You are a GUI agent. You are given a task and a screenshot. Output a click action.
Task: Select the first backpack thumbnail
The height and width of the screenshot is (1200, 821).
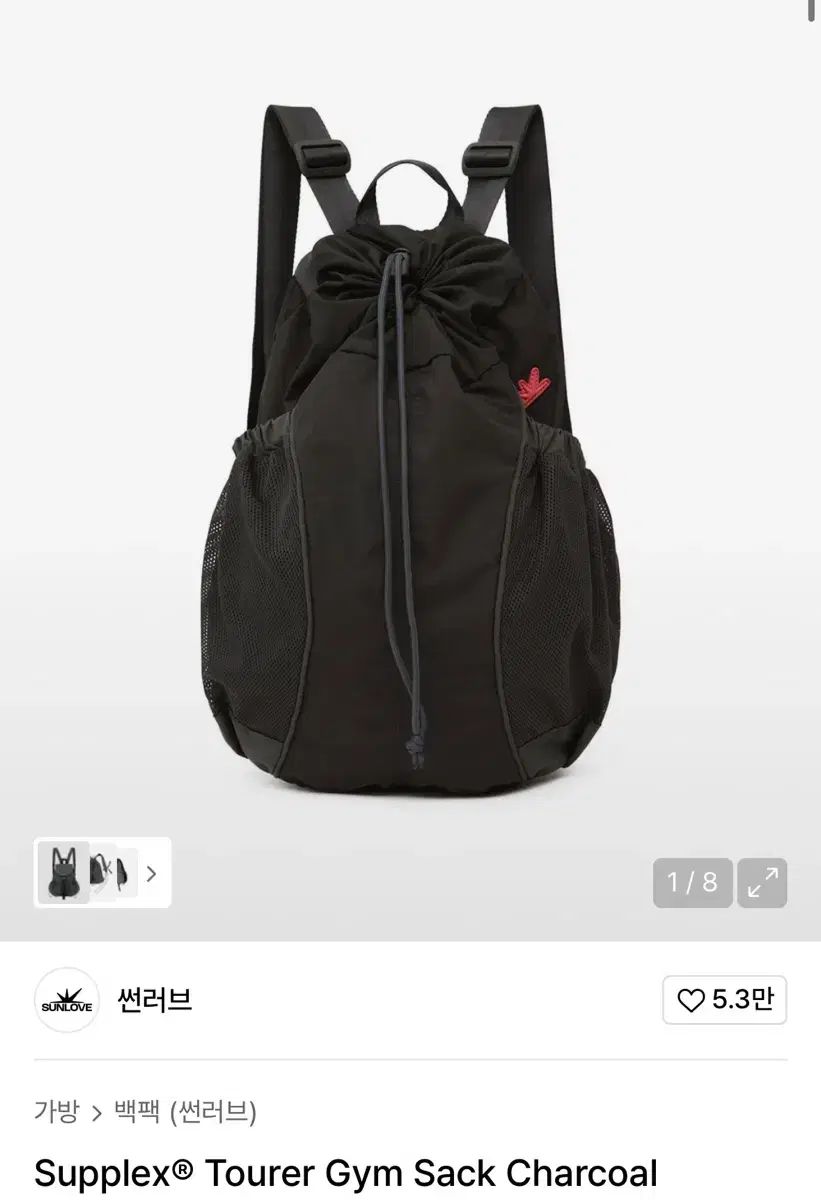pyautogui.click(x=63, y=872)
